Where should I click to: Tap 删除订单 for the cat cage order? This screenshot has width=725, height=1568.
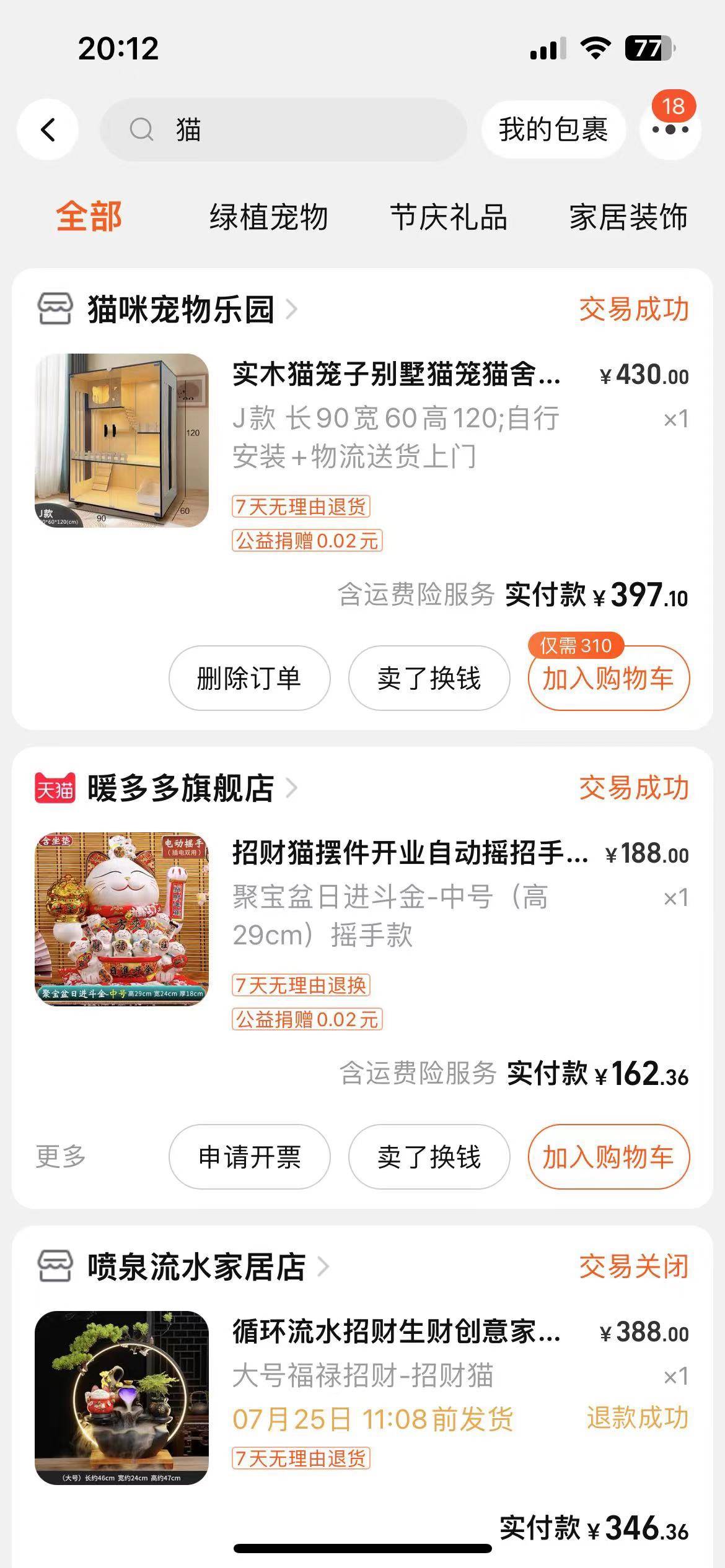[x=249, y=678]
